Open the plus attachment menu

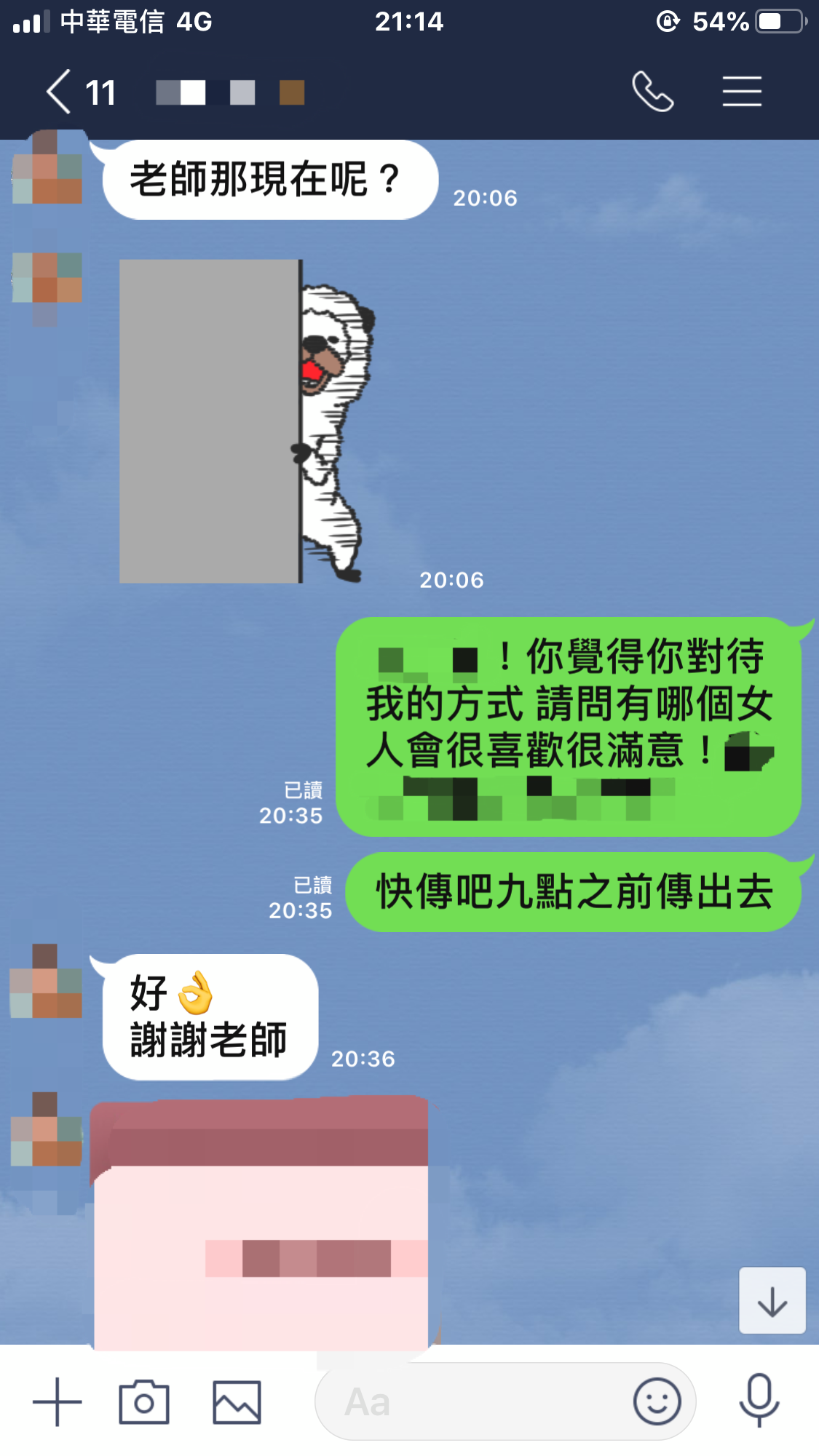57,1401
